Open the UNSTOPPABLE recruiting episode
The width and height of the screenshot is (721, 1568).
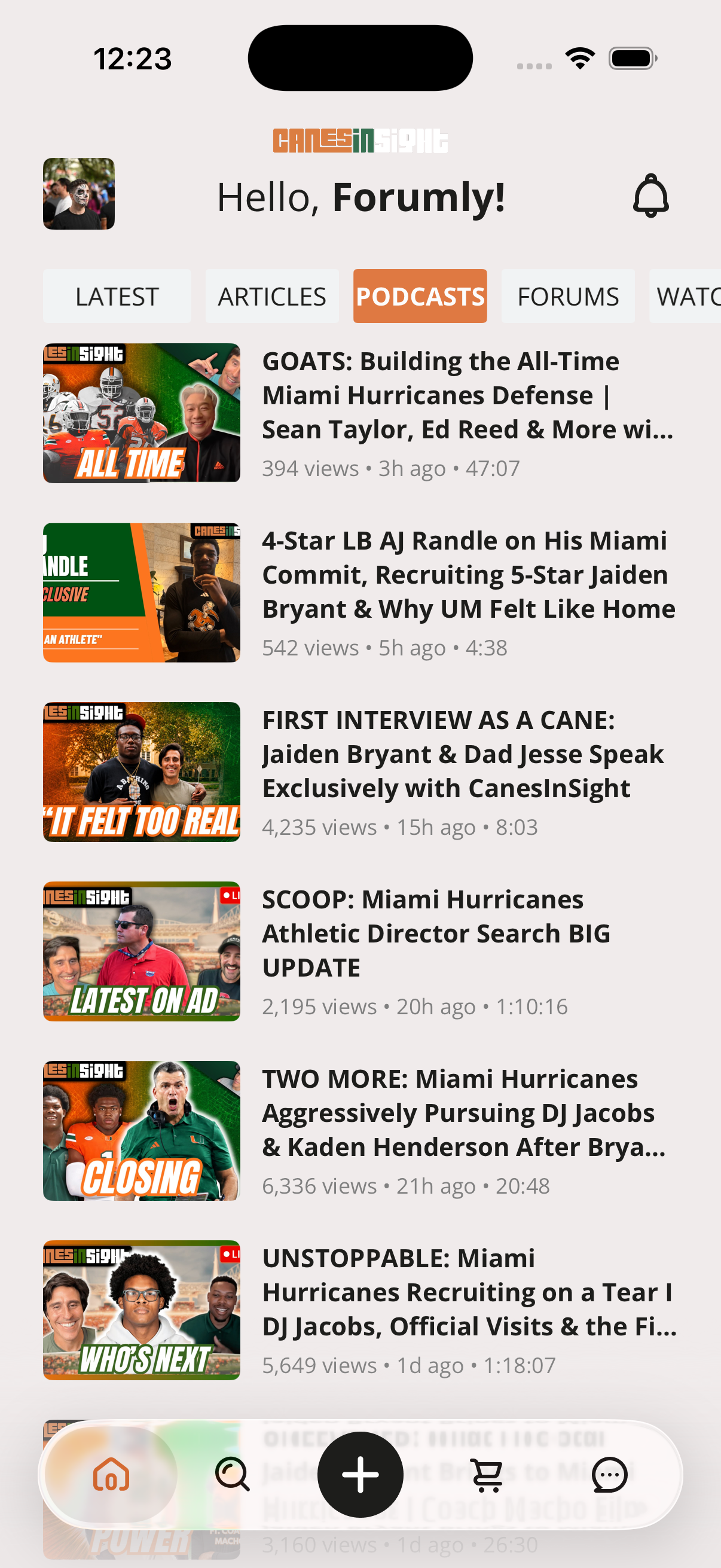[x=360, y=1310]
